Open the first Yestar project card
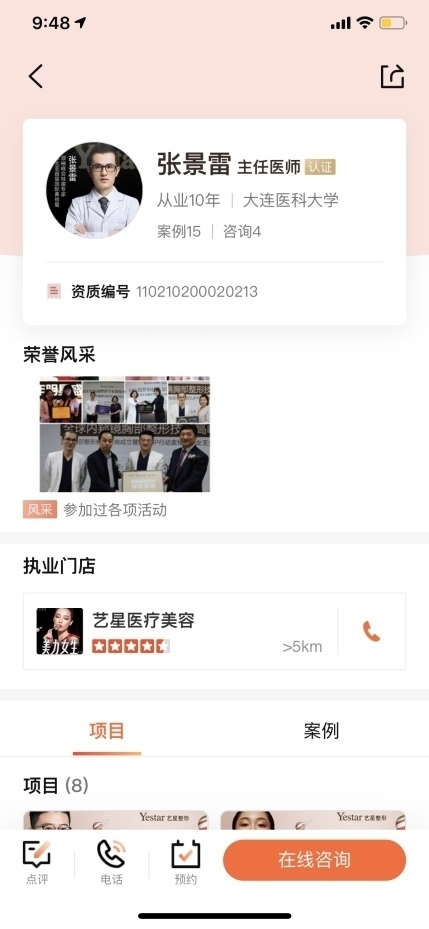This screenshot has height=929, width=429. pos(116,820)
